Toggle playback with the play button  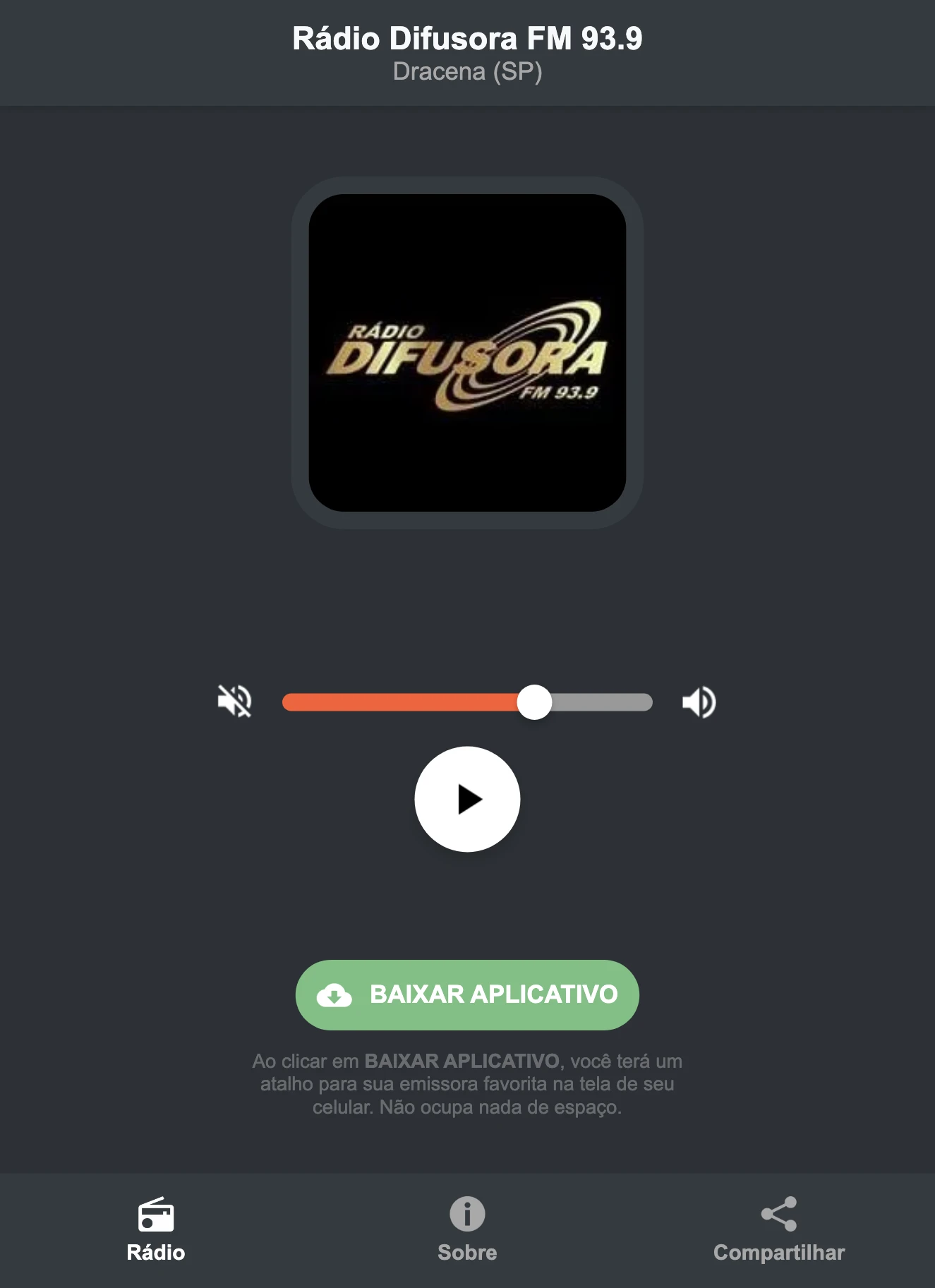[467, 798]
